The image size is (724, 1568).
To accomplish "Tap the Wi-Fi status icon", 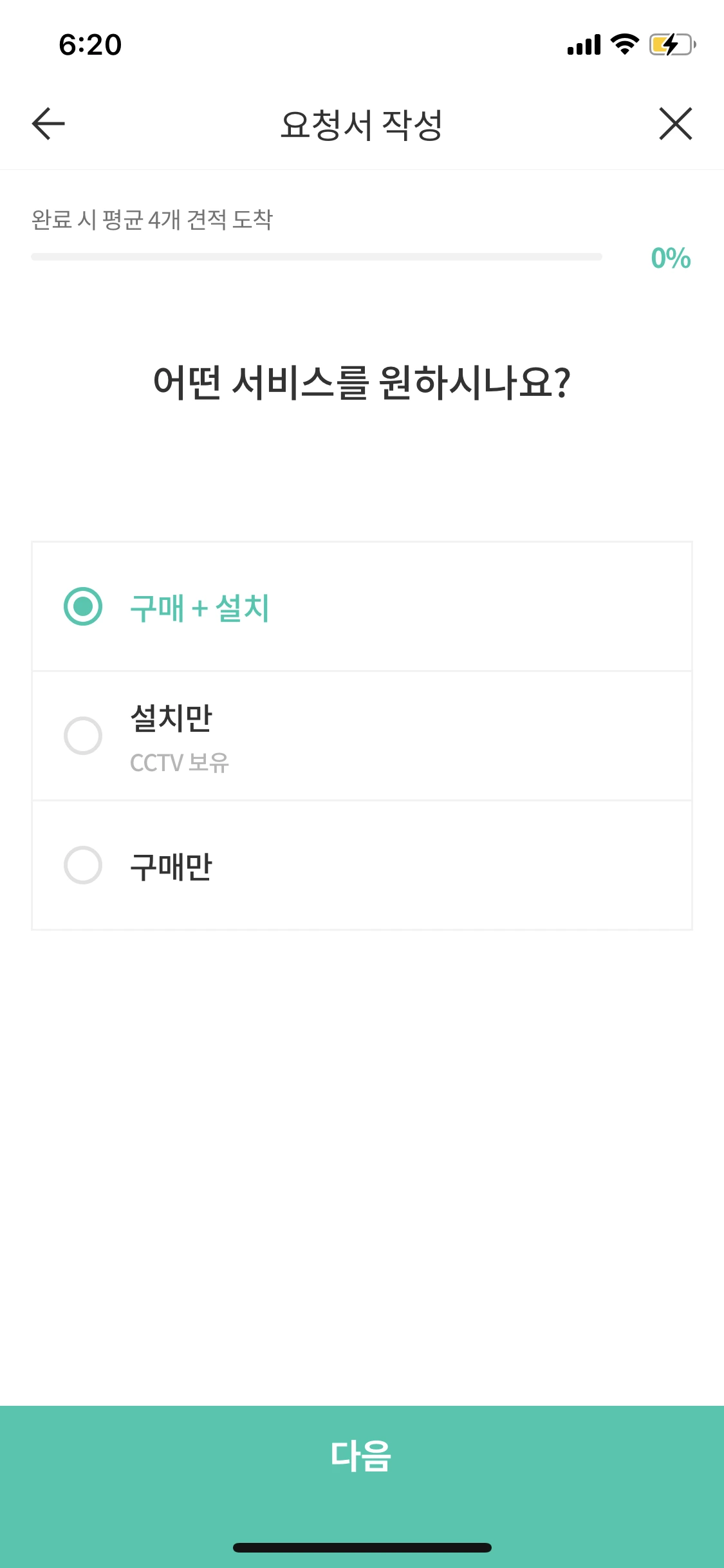I will tap(622, 45).
